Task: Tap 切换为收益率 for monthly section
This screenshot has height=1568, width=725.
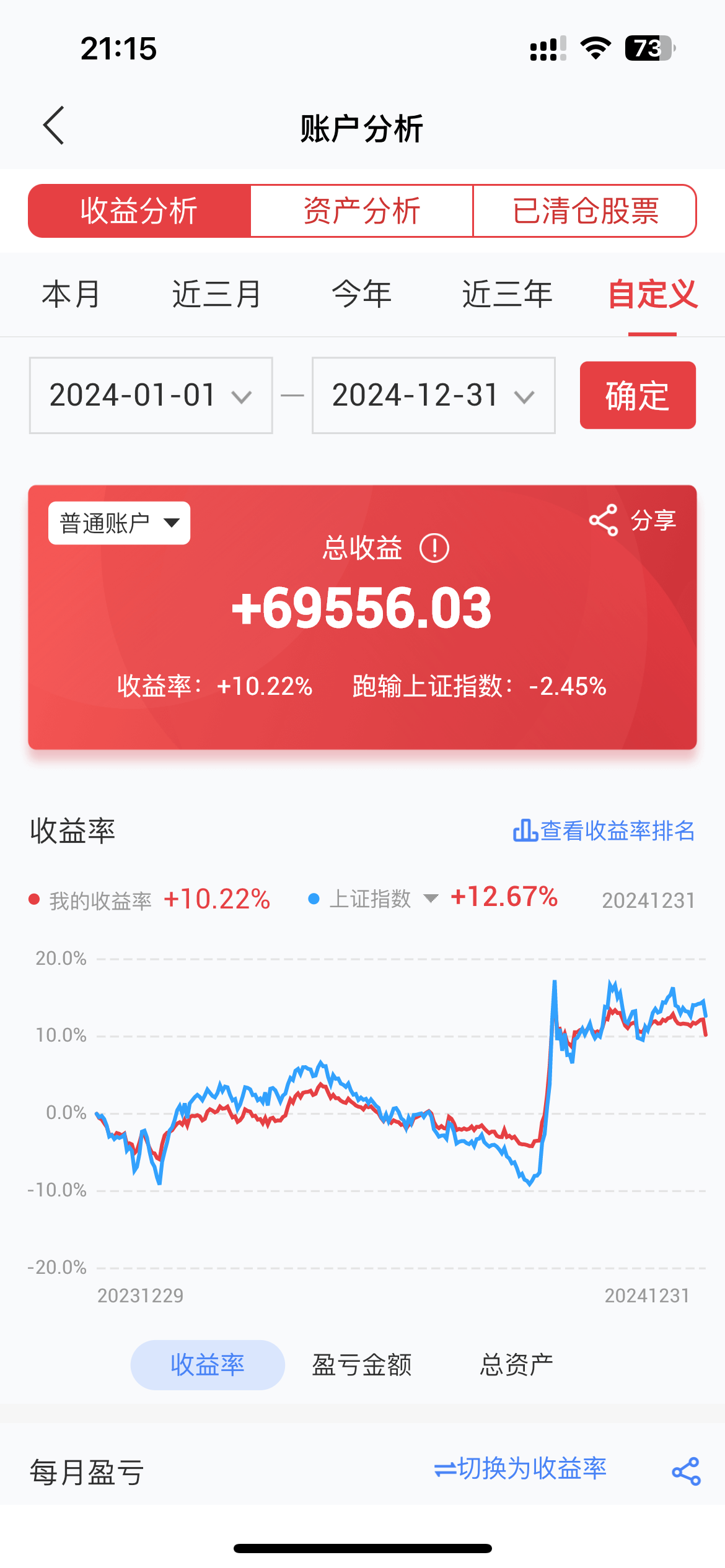Action: (521, 1469)
